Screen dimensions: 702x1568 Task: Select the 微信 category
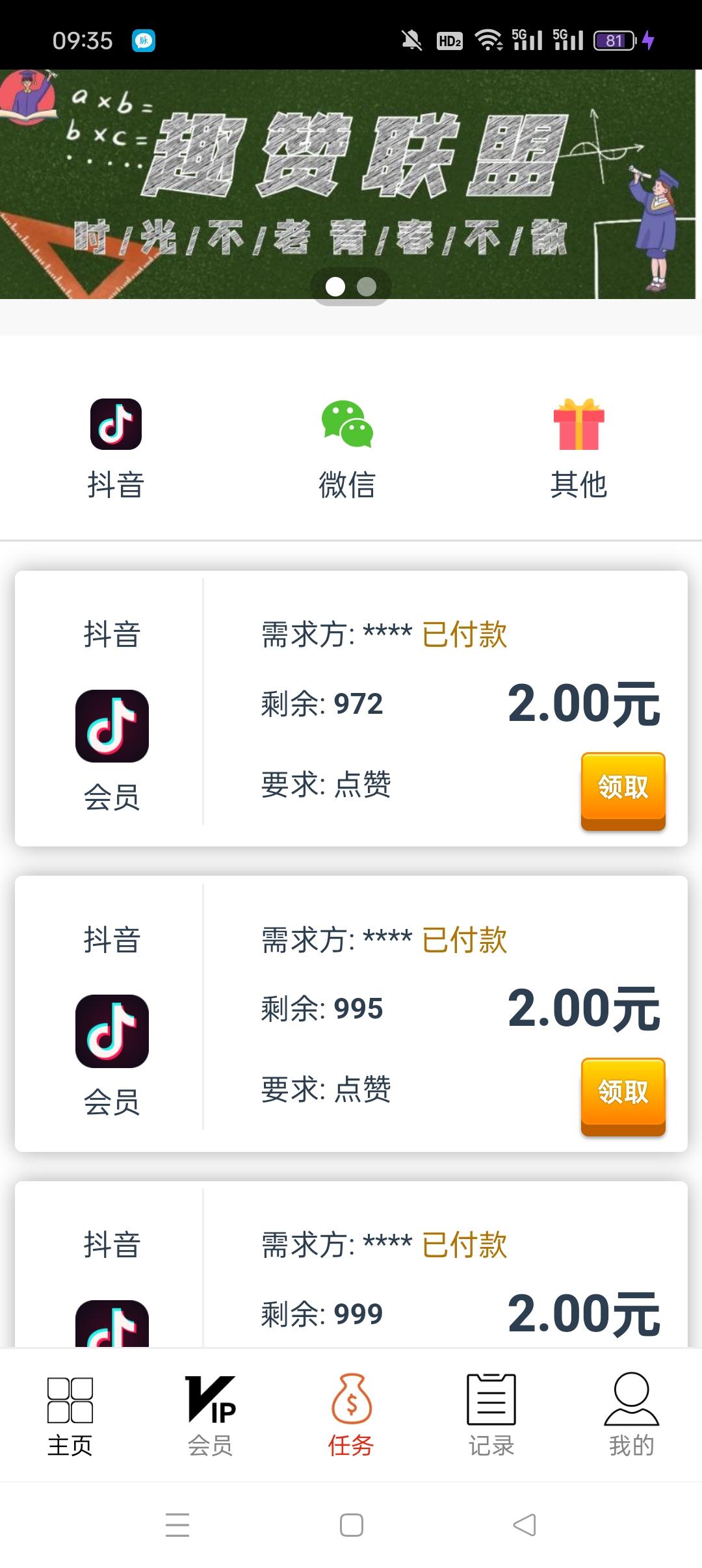point(347,450)
